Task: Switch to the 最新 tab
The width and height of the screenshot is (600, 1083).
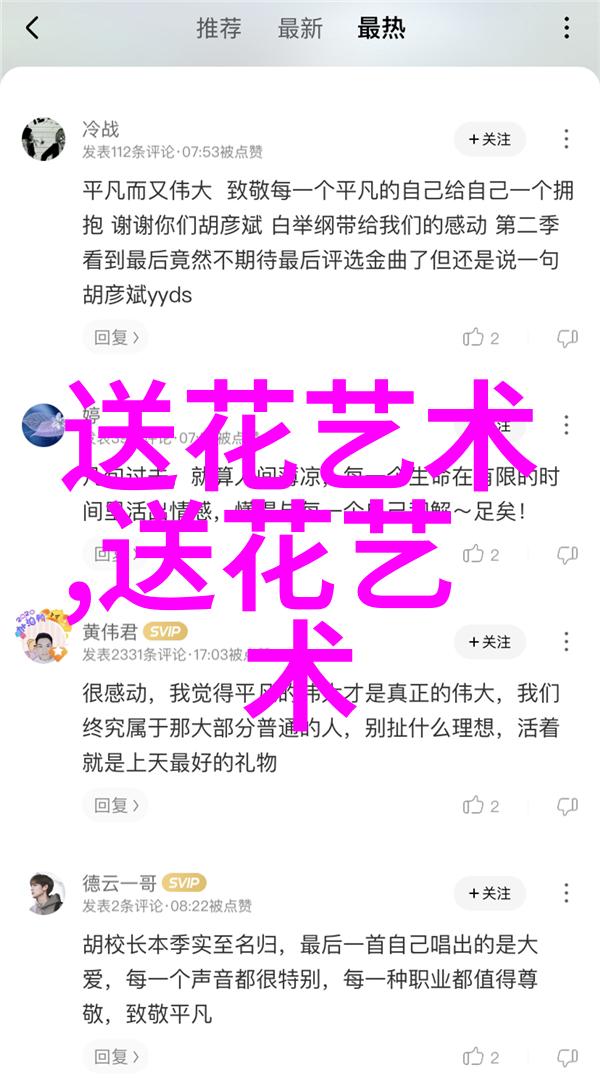Action: [x=299, y=28]
